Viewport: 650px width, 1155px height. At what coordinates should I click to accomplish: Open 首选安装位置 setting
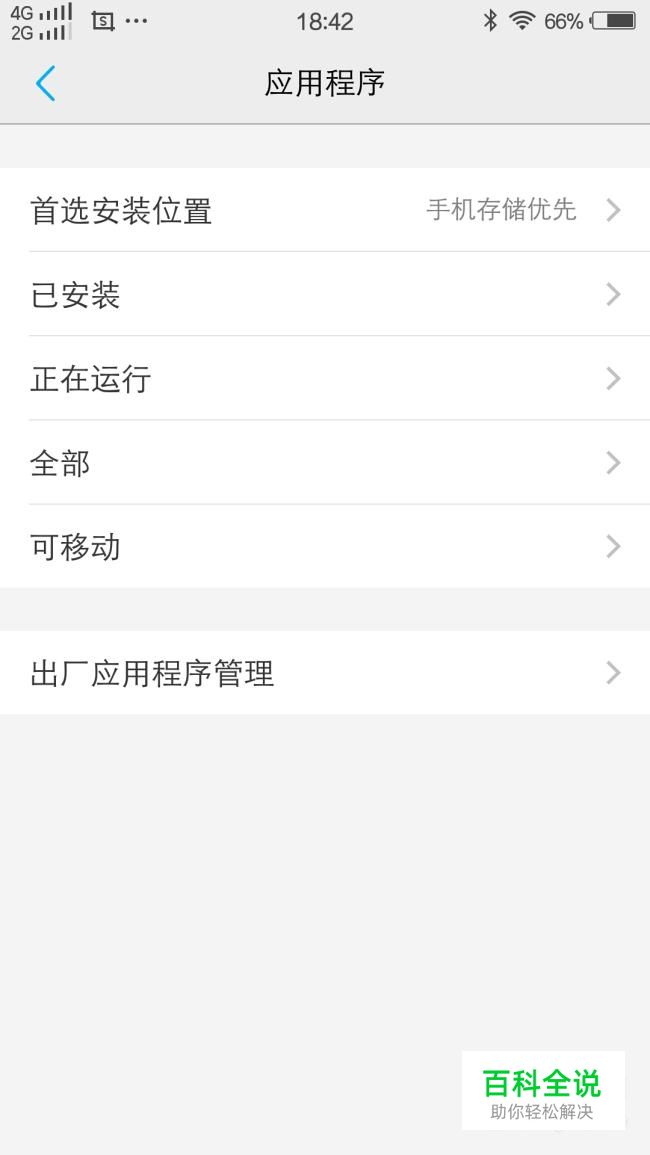pyautogui.click(x=325, y=210)
